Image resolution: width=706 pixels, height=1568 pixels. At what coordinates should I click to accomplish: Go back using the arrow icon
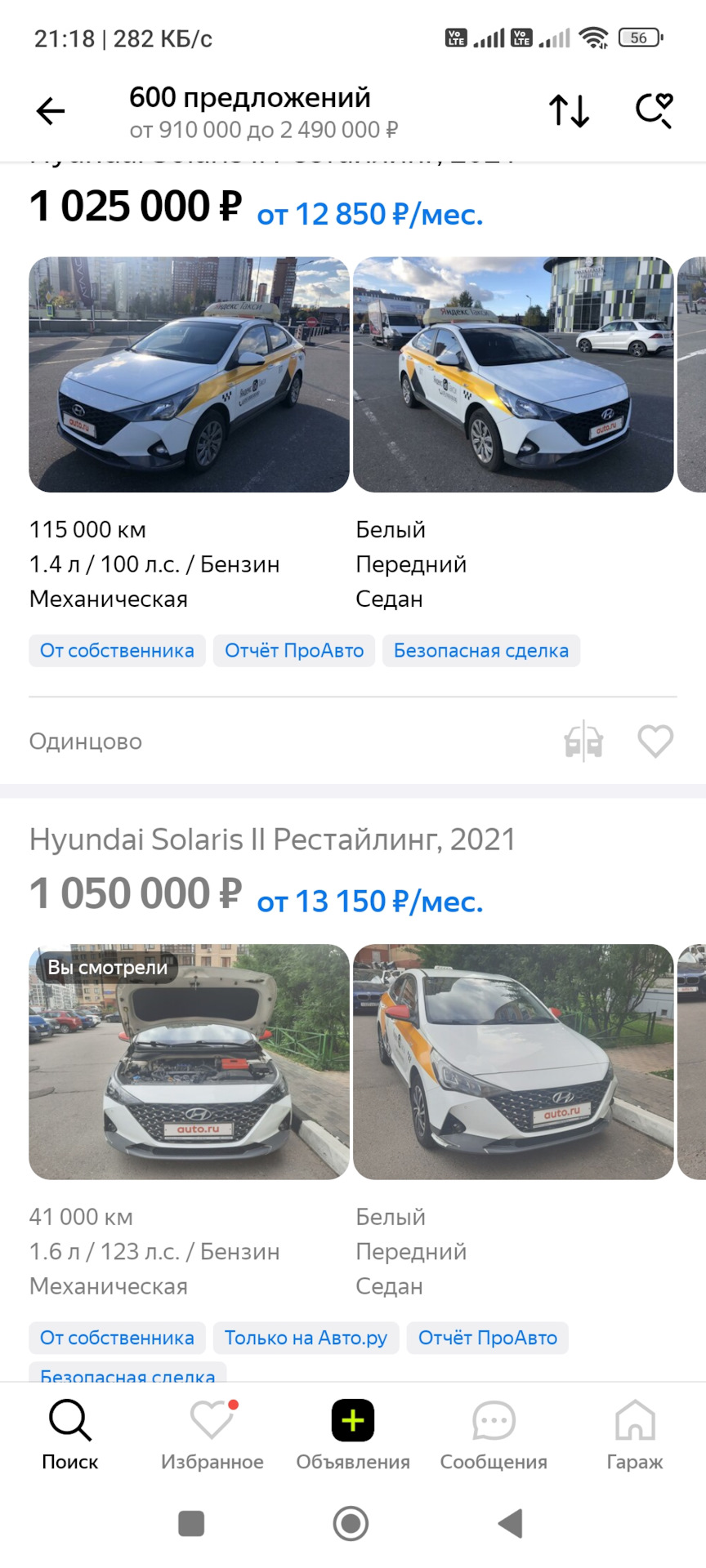click(51, 111)
